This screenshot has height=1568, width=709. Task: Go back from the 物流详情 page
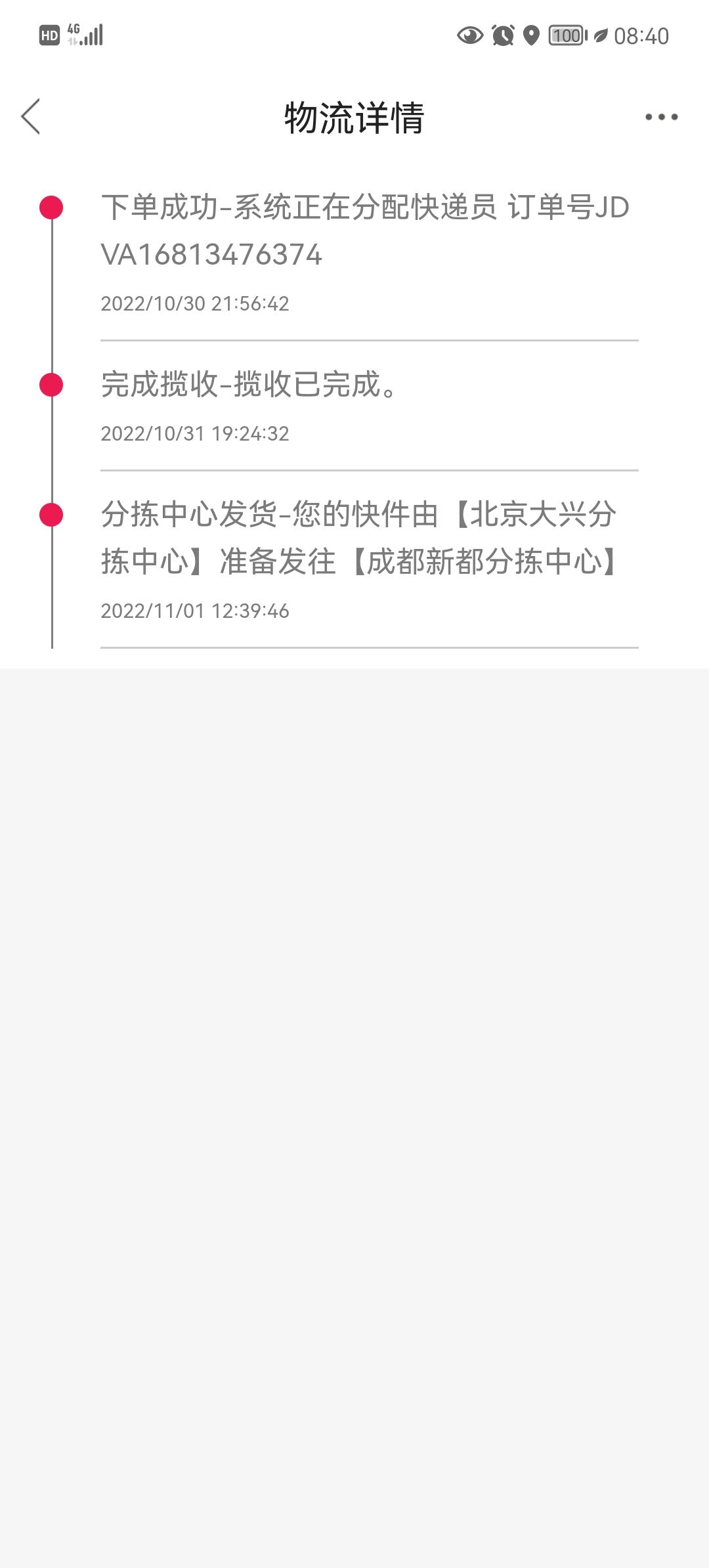pyautogui.click(x=31, y=117)
